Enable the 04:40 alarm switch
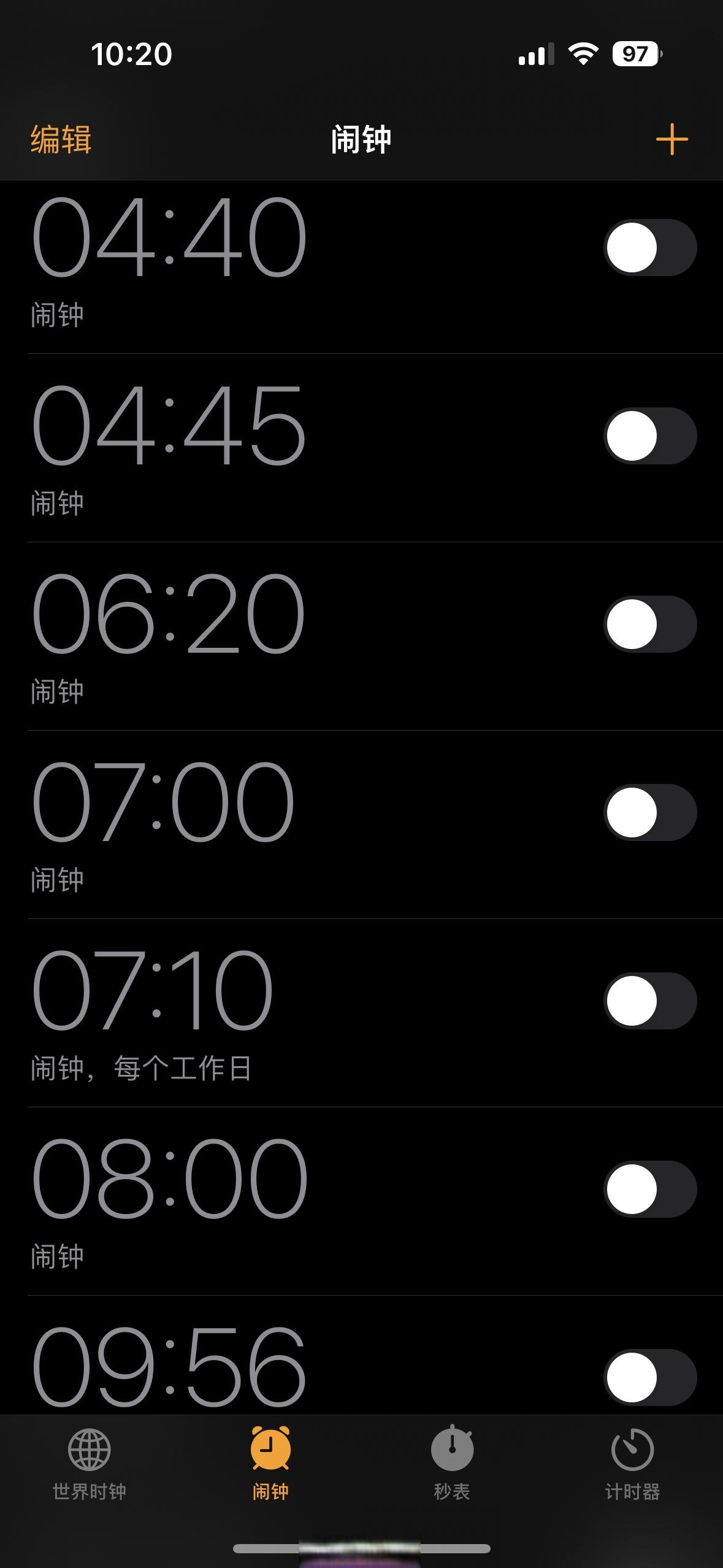Viewport: 723px width, 1568px height. (649, 248)
